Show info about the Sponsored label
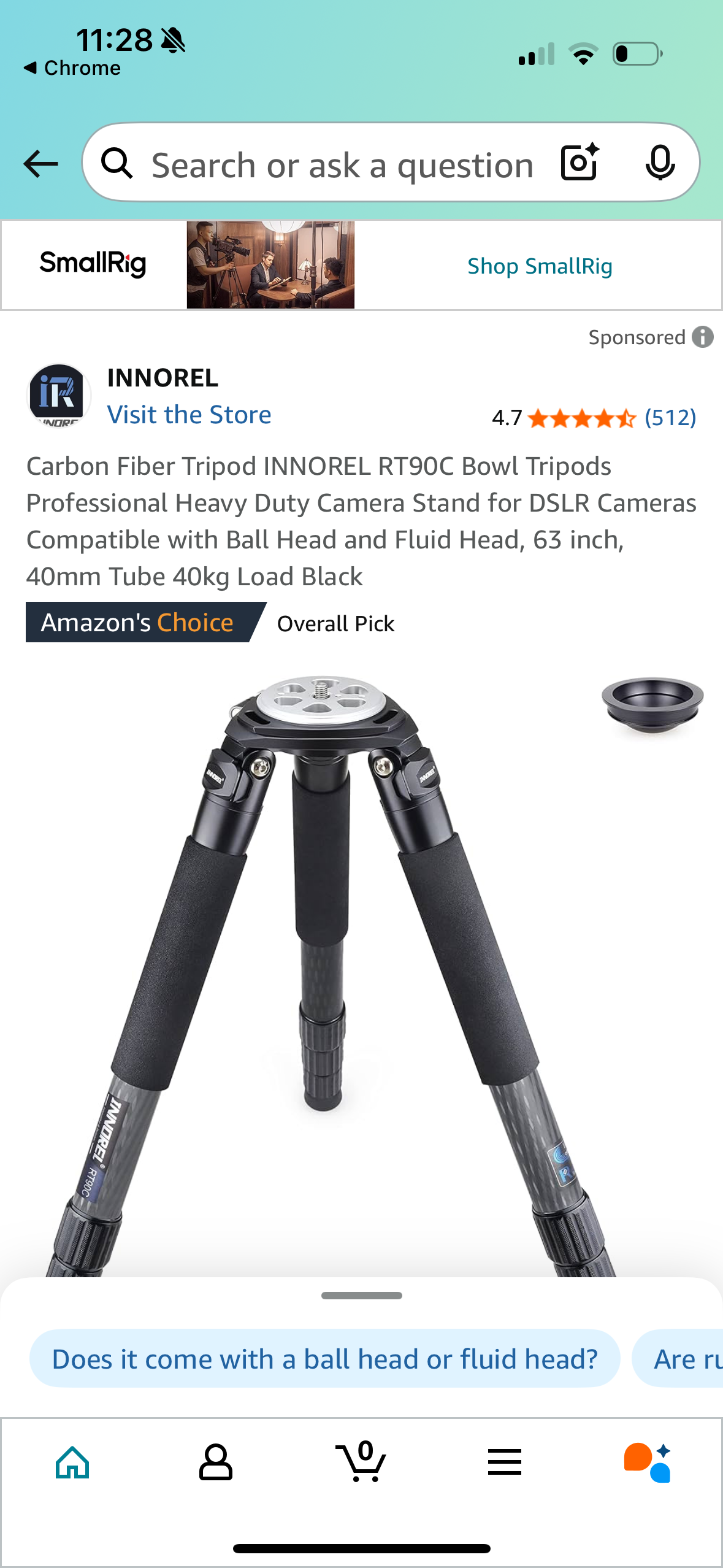Viewport: 723px width, 1568px height. click(703, 337)
